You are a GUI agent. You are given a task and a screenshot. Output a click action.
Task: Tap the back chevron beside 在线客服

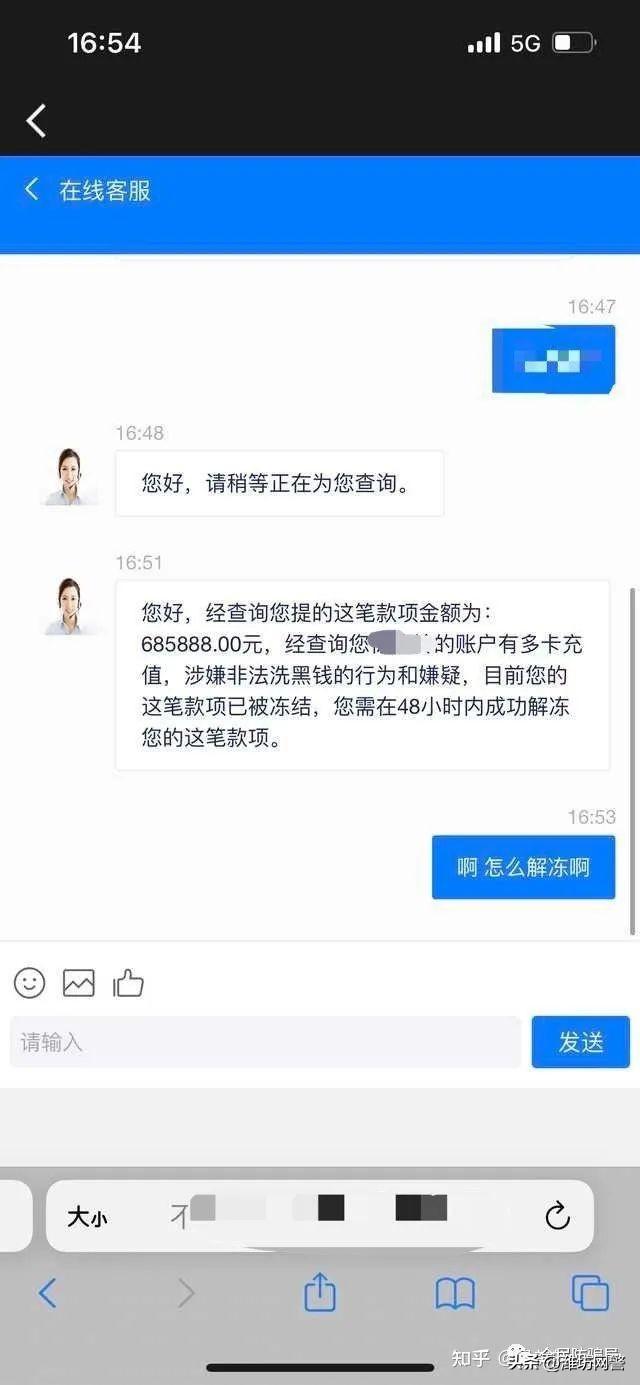pyautogui.click(x=31, y=189)
